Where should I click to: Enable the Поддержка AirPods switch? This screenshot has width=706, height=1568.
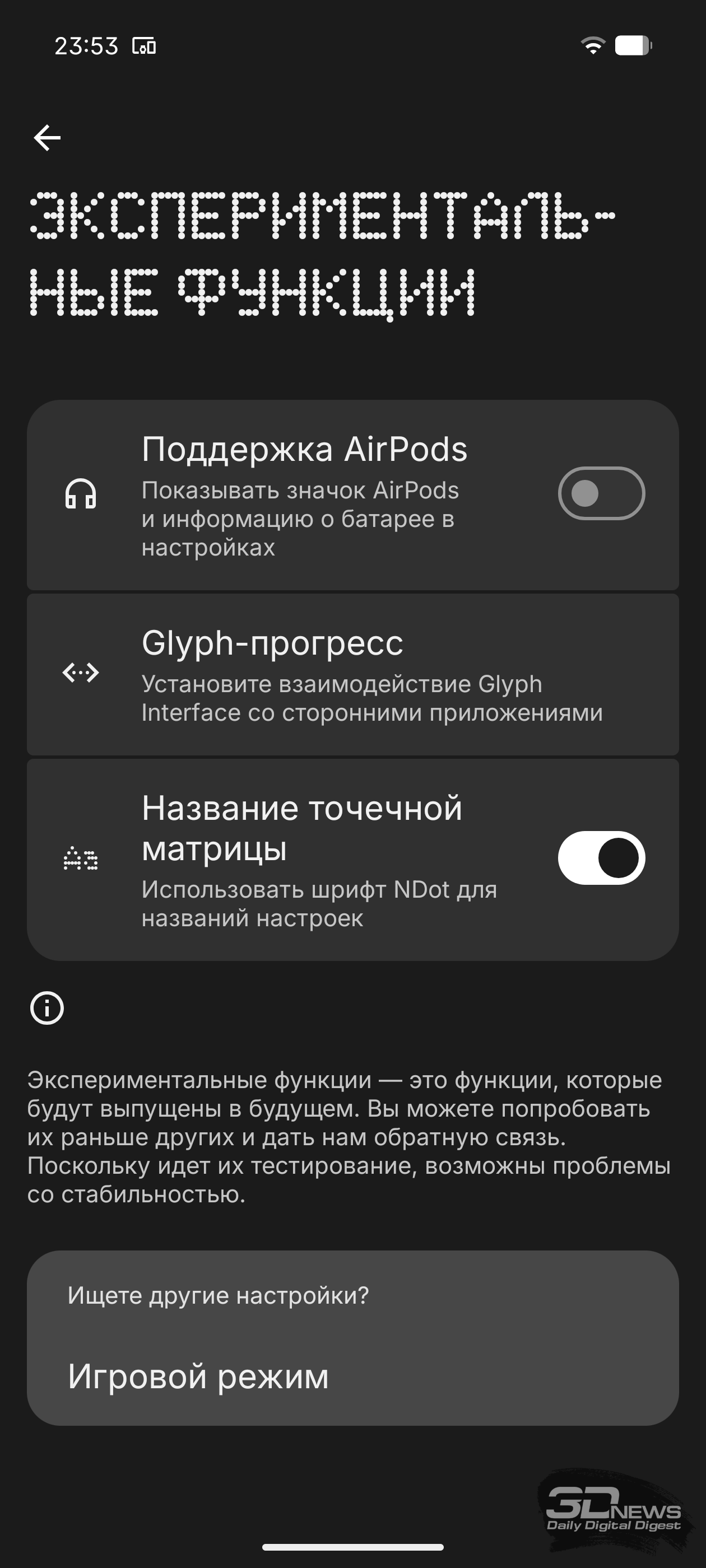(x=601, y=493)
